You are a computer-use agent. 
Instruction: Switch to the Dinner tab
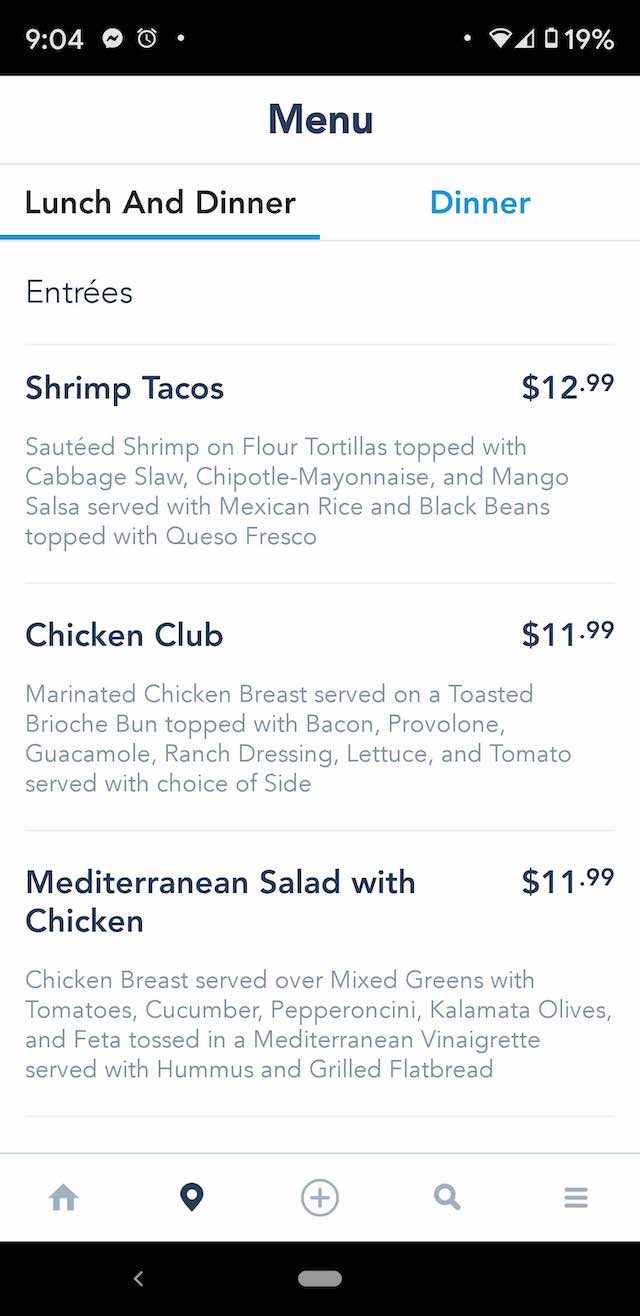480,203
